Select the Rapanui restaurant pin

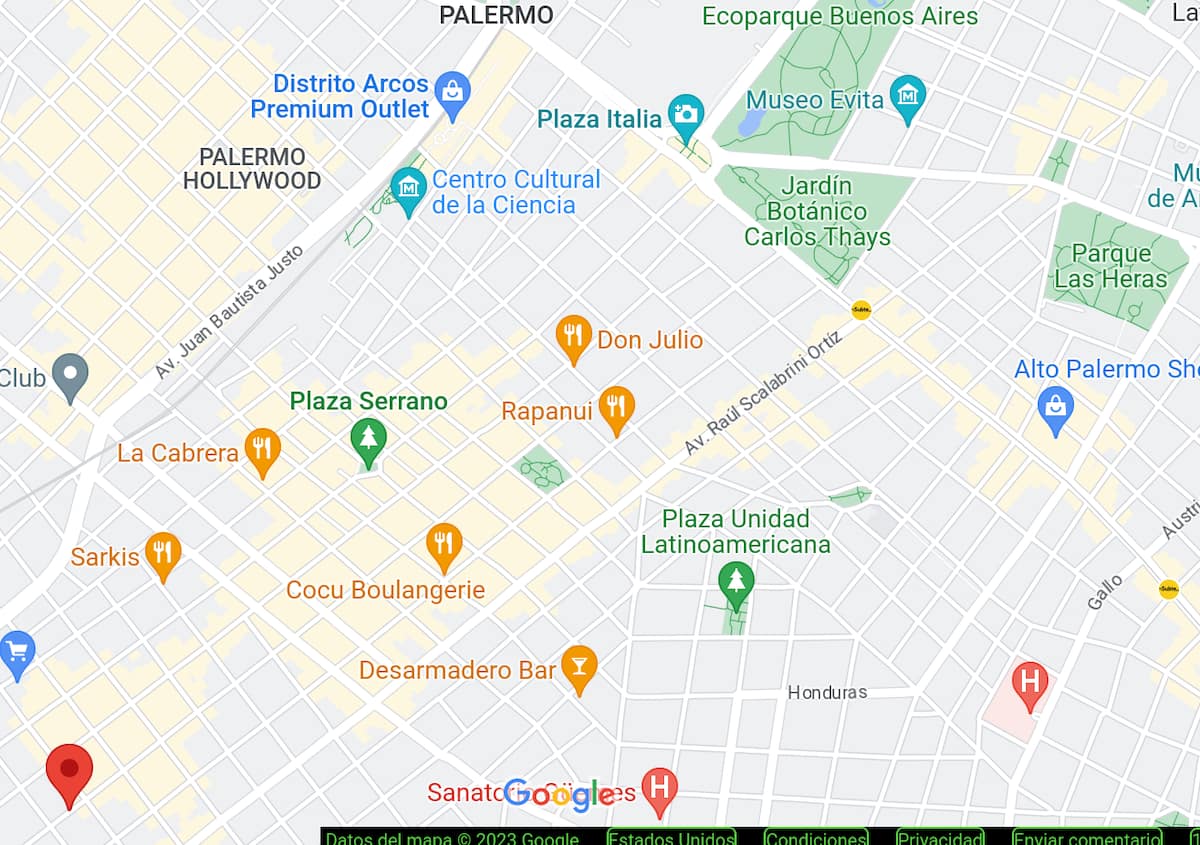click(616, 408)
